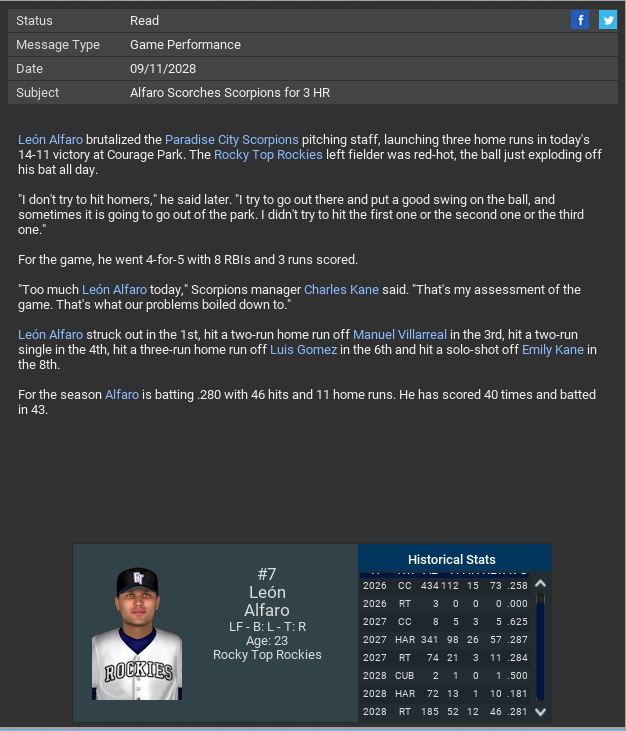Share this message on Twitter
Image resolution: width=626 pixels, height=731 pixels.
tap(607, 20)
